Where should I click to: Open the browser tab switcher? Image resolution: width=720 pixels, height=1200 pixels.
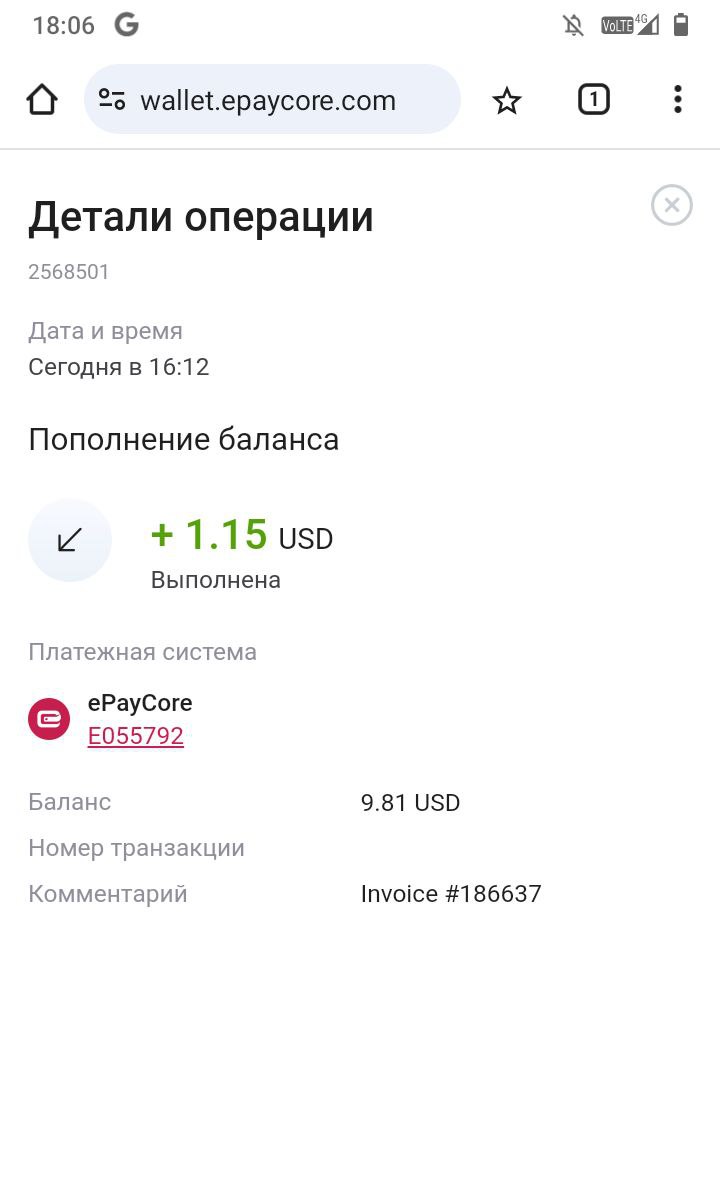(594, 100)
